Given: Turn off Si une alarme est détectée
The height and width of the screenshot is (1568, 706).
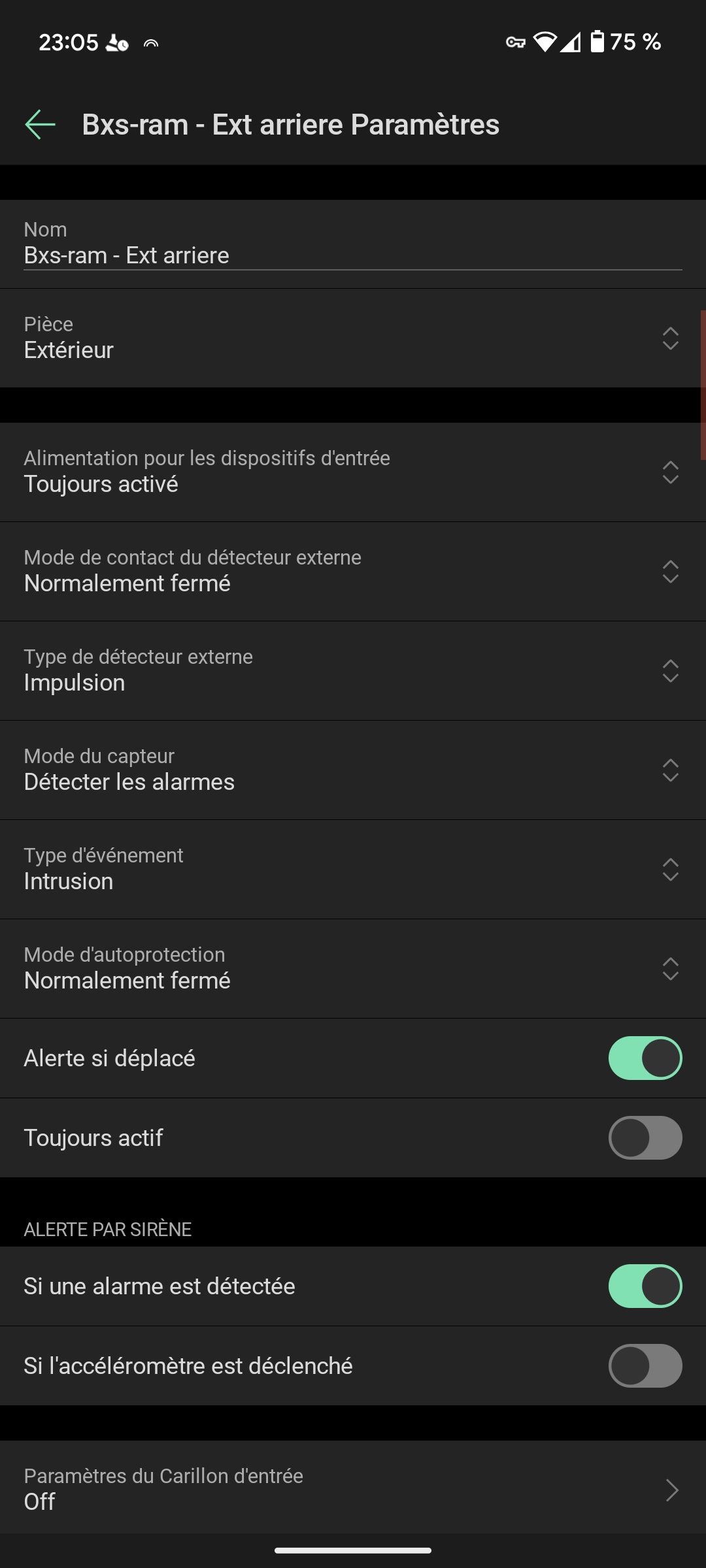Looking at the screenshot, I should 645,1286.
